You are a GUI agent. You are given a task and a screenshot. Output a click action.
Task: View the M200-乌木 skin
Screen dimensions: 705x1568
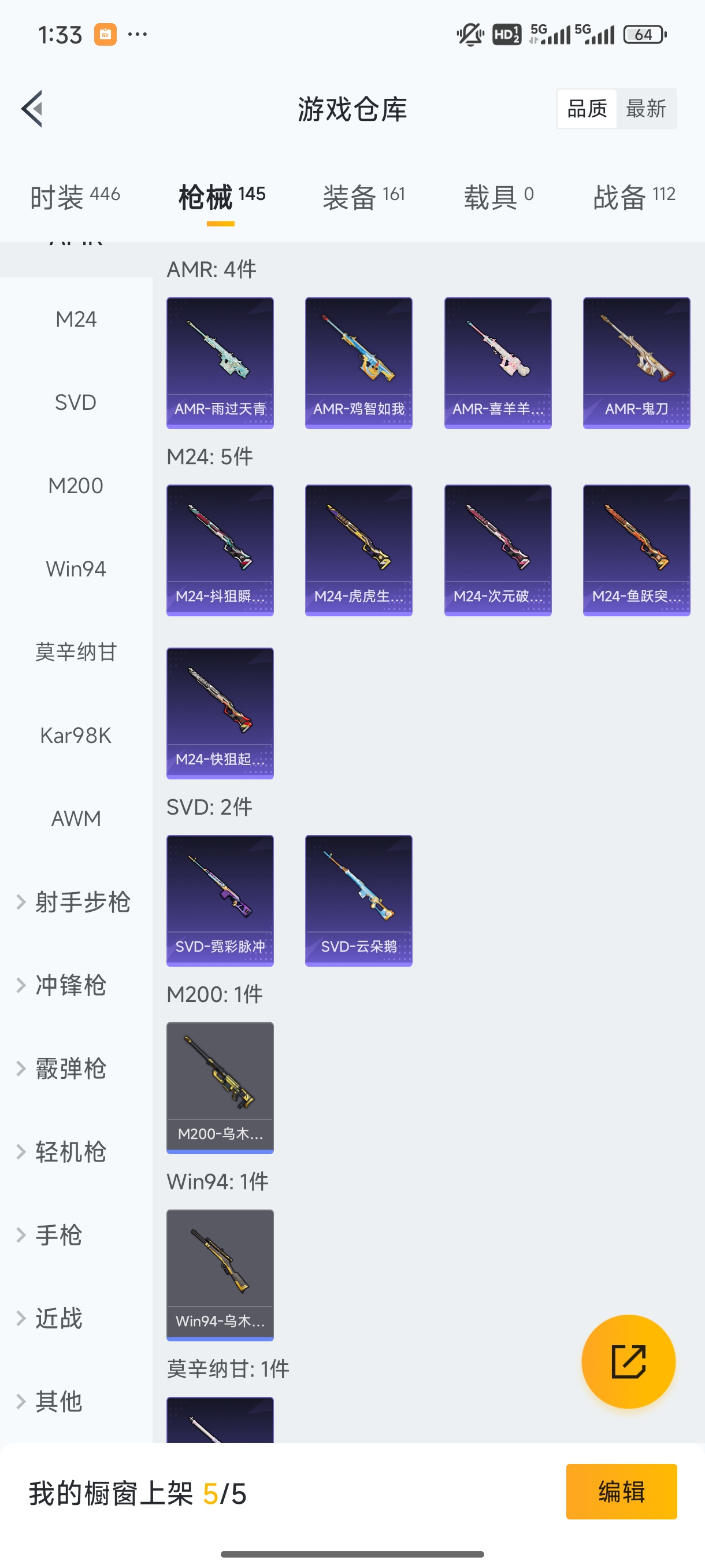pos(220,1088)
